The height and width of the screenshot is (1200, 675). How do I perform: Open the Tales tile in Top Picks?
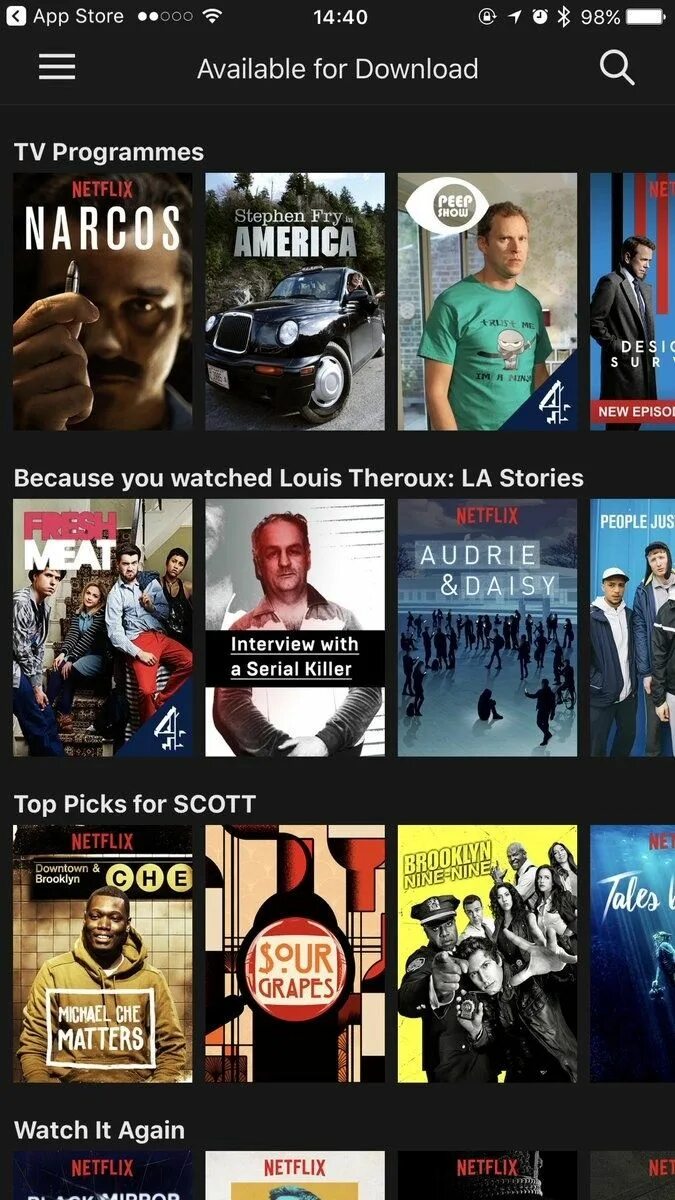tap(633, 953)
